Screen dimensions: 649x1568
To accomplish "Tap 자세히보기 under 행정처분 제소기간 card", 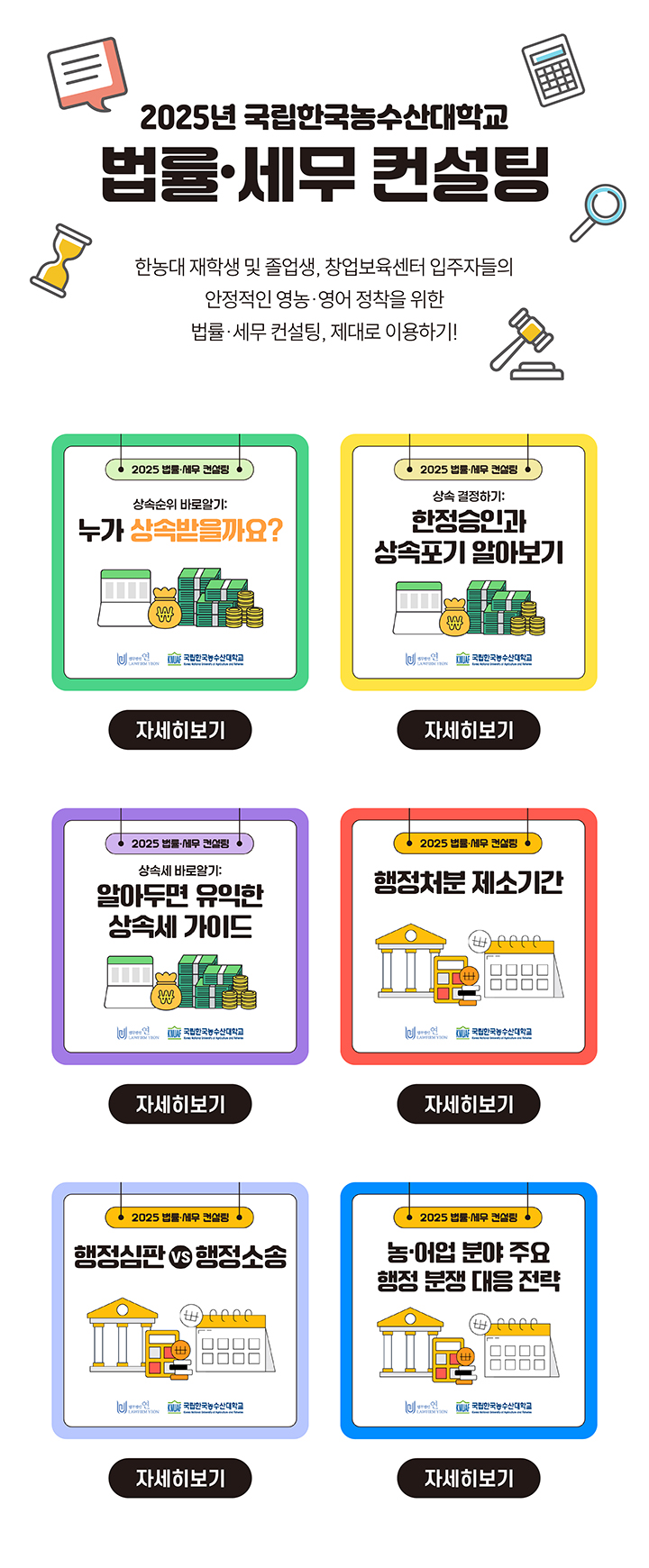I will coord(469,1104).
